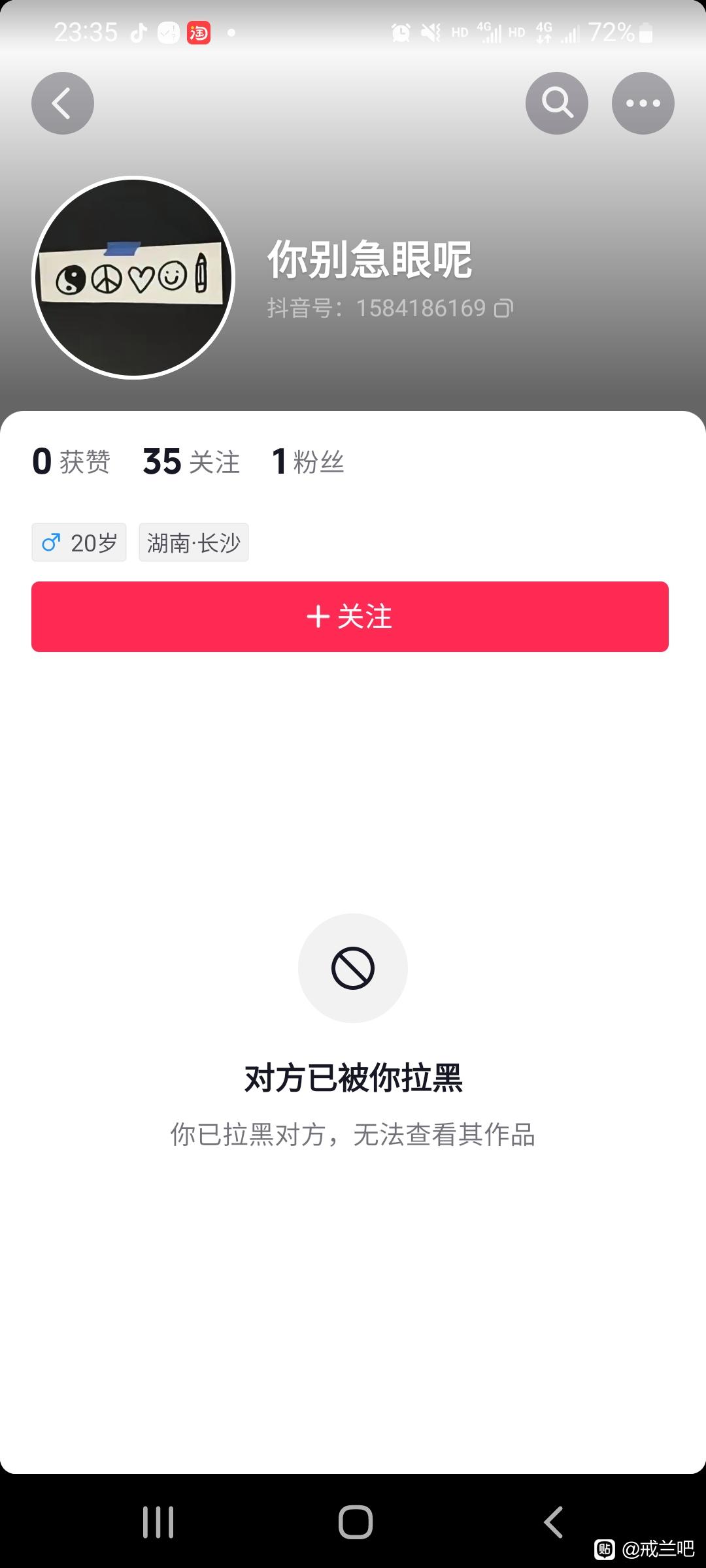Open system recent apps
Screen dimensions: 706x1568
pos(158,1522)
